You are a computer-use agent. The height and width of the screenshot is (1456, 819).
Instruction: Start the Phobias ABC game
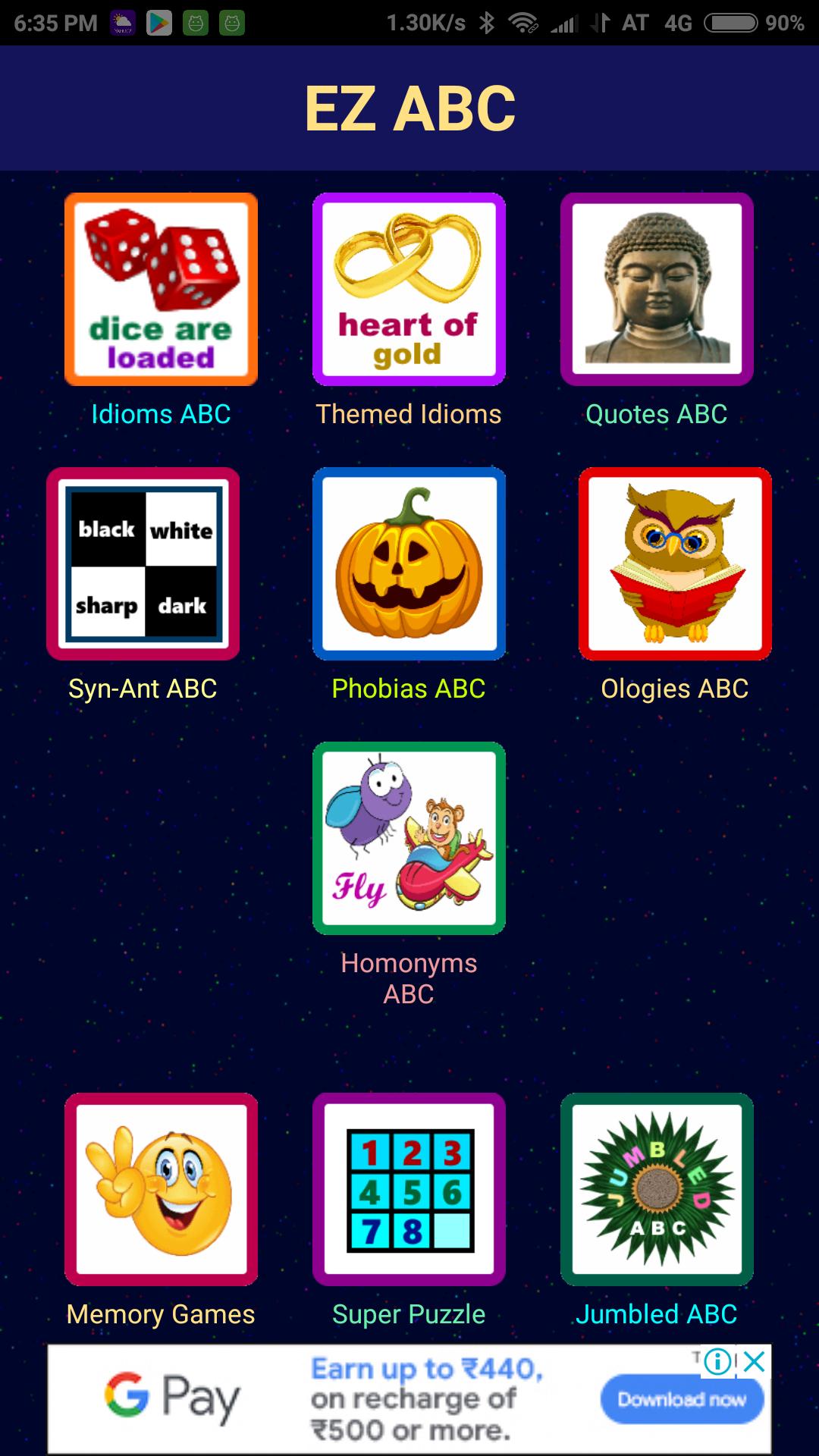pos(409,563)
